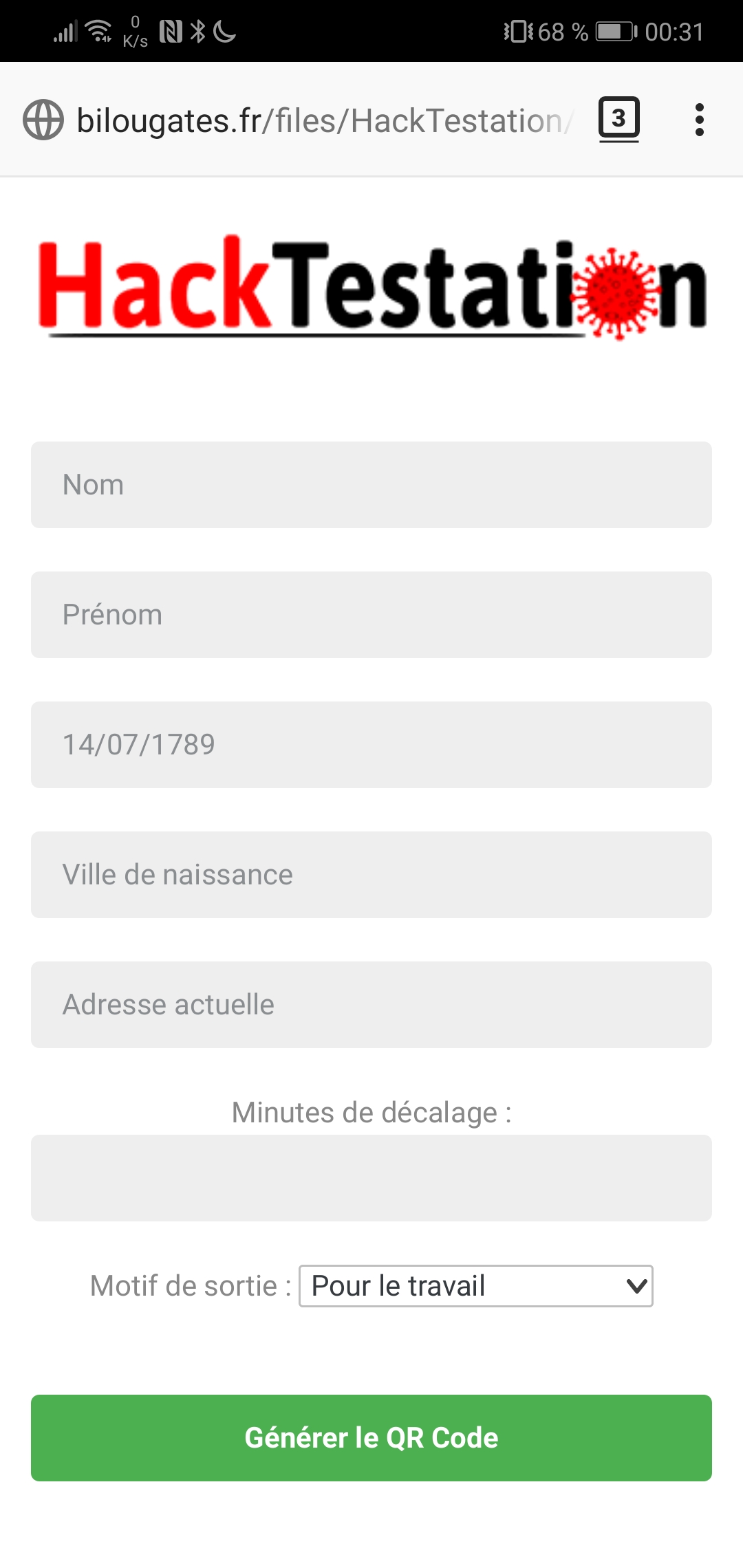Tap the cellular signal strength icon
This screenshot has width=743, height=1568.
tap(65, 30)
